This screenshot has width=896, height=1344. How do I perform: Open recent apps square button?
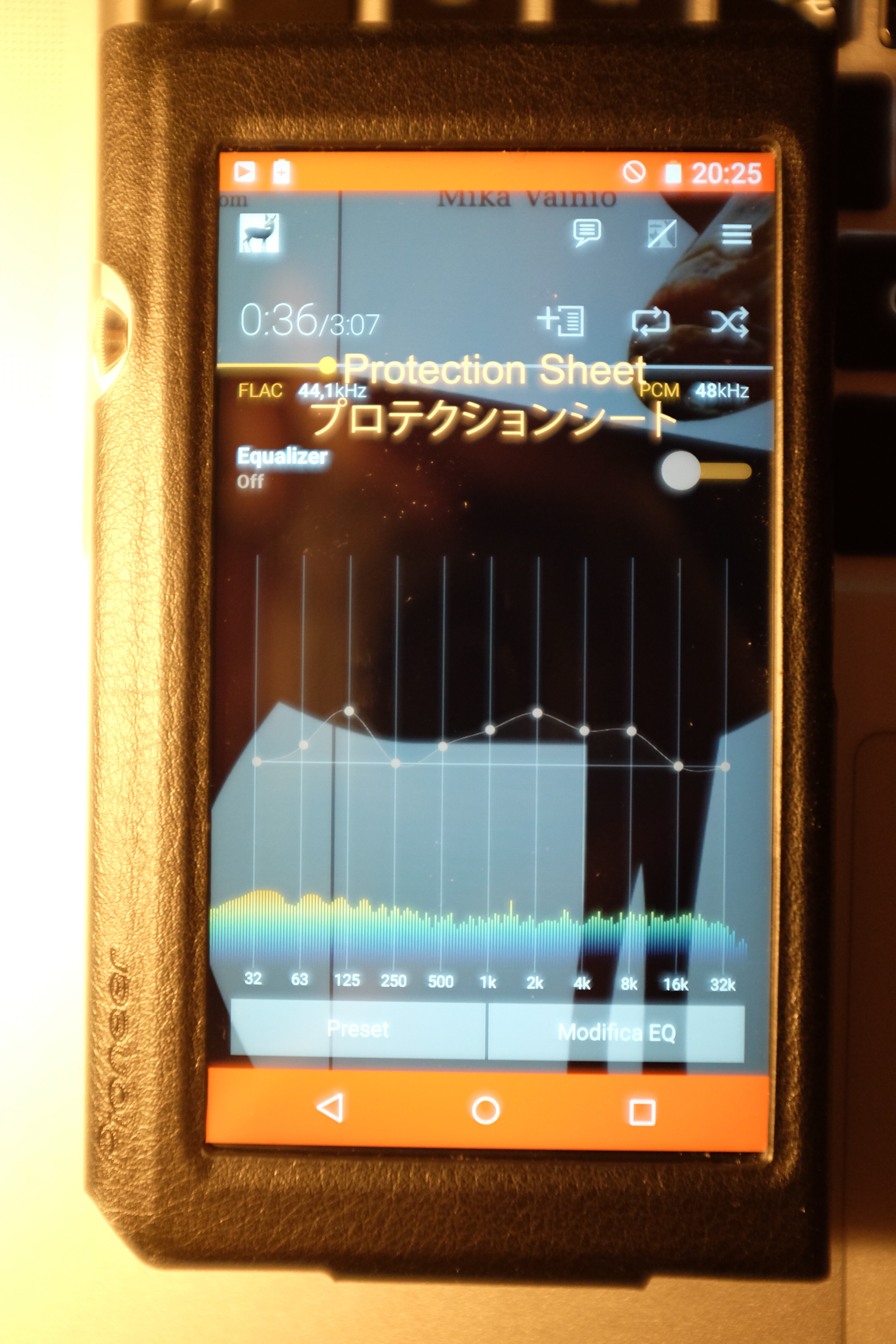click(642, 1112)
